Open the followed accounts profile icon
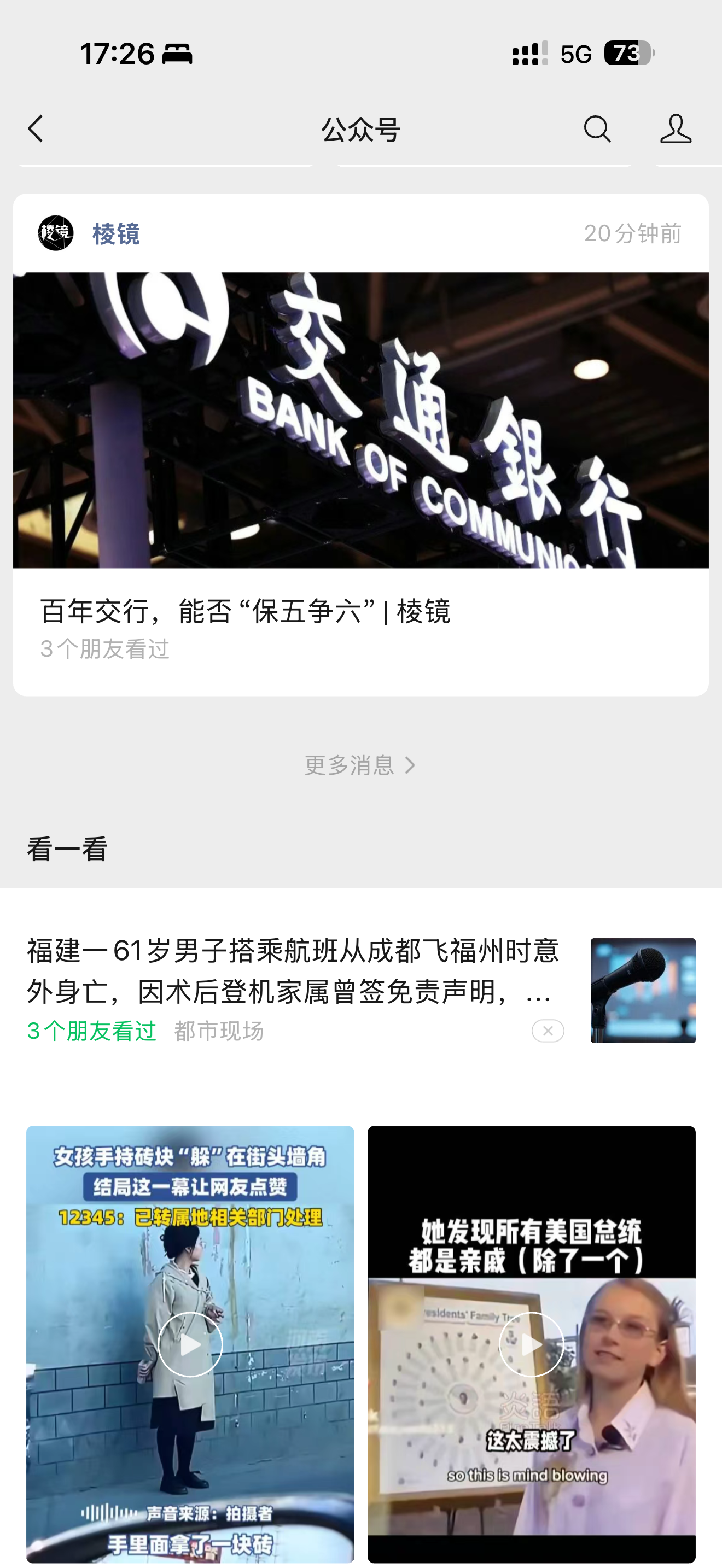This screenshot has width=722, height=1568. pyautogui.click(x=675, y=129)
